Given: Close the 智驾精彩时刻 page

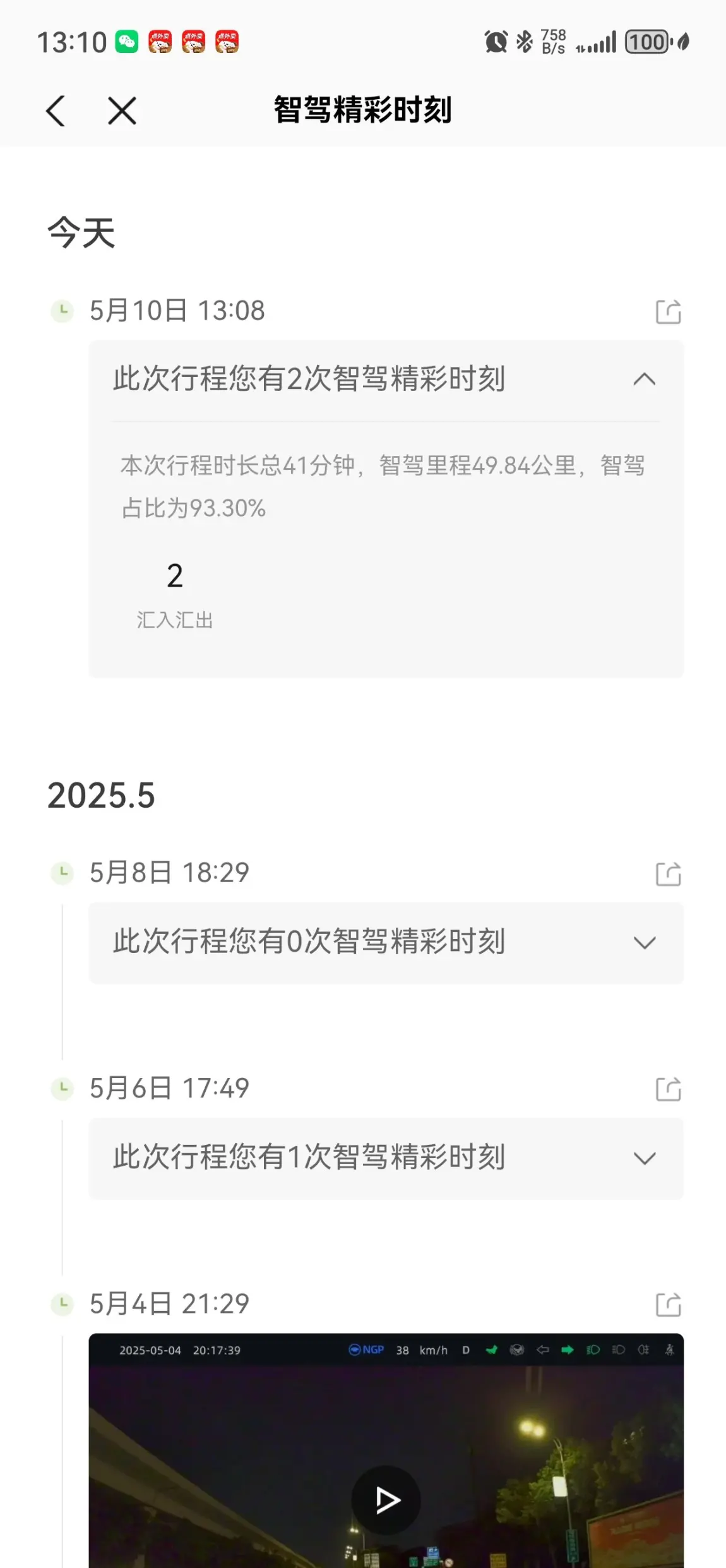Looking at the screenshot, I should [122, 111].
